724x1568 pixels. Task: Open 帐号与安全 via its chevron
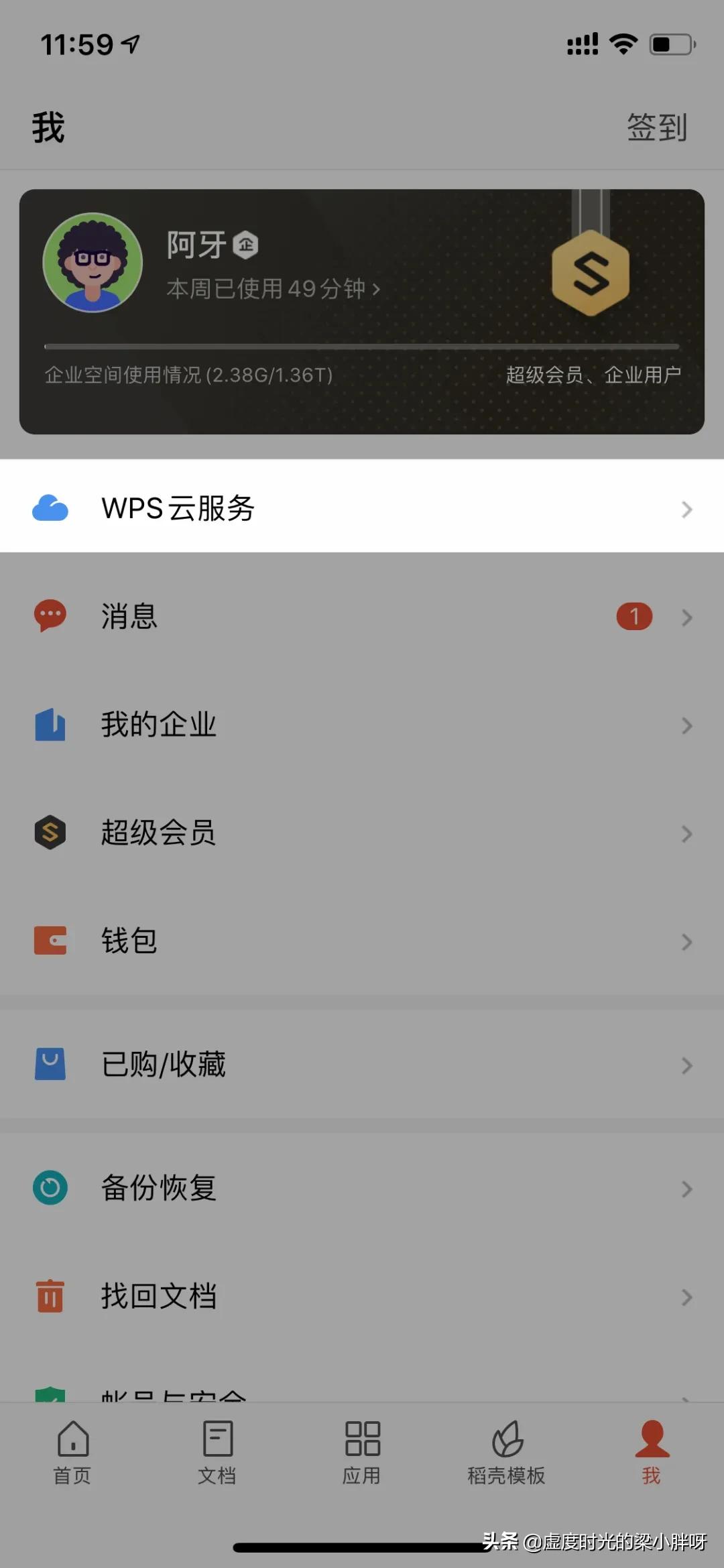point(686,1401)
